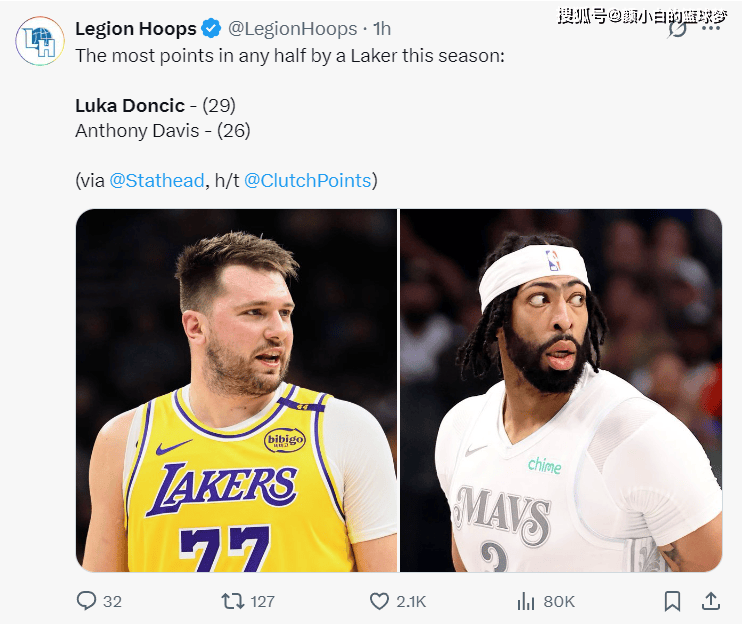The image size is (742, 624).
Task: Open the @ClutchPoints mention link
Action: click(307, 181)
